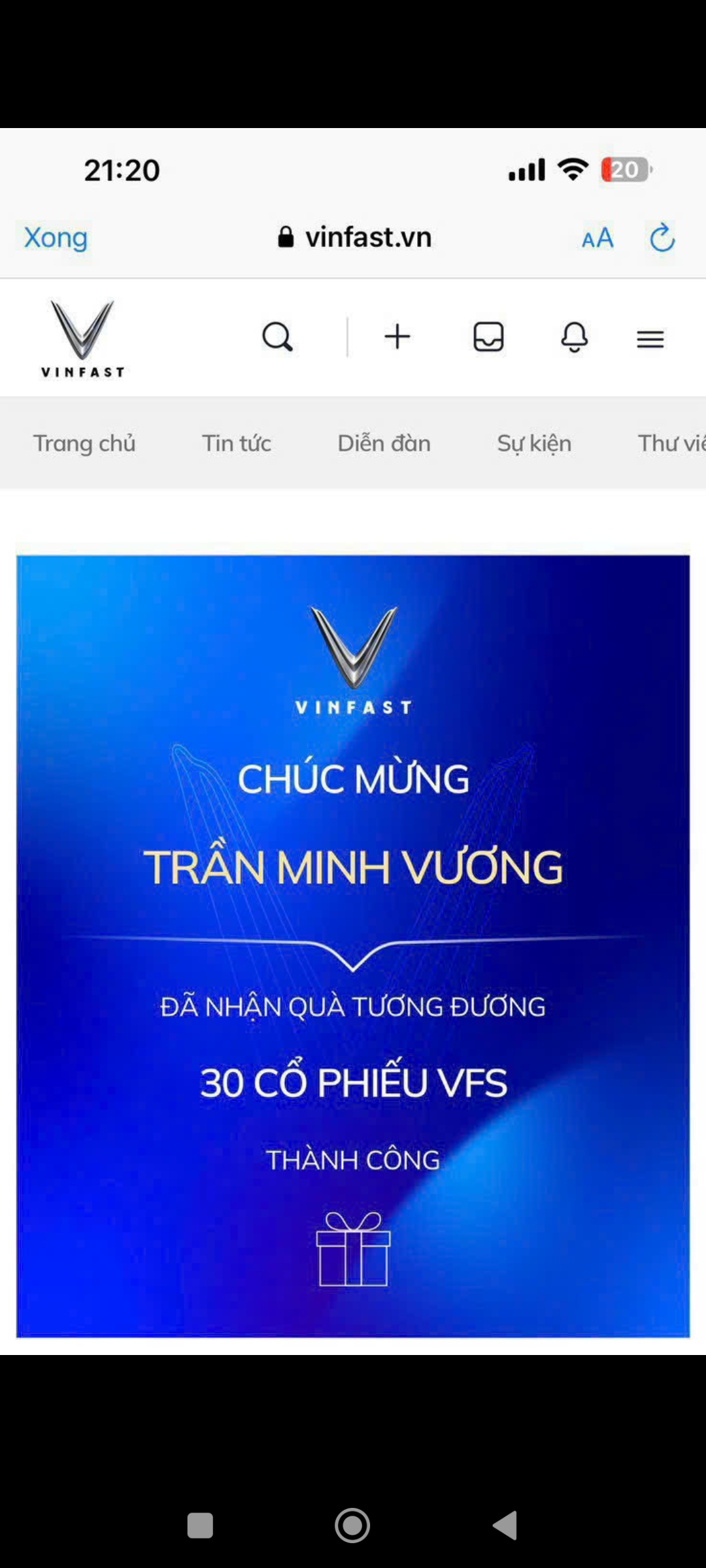This screenshot has width=706, height=1568.
Task: Tap Xong to close the browser view
Action: (x=55, y=237)
